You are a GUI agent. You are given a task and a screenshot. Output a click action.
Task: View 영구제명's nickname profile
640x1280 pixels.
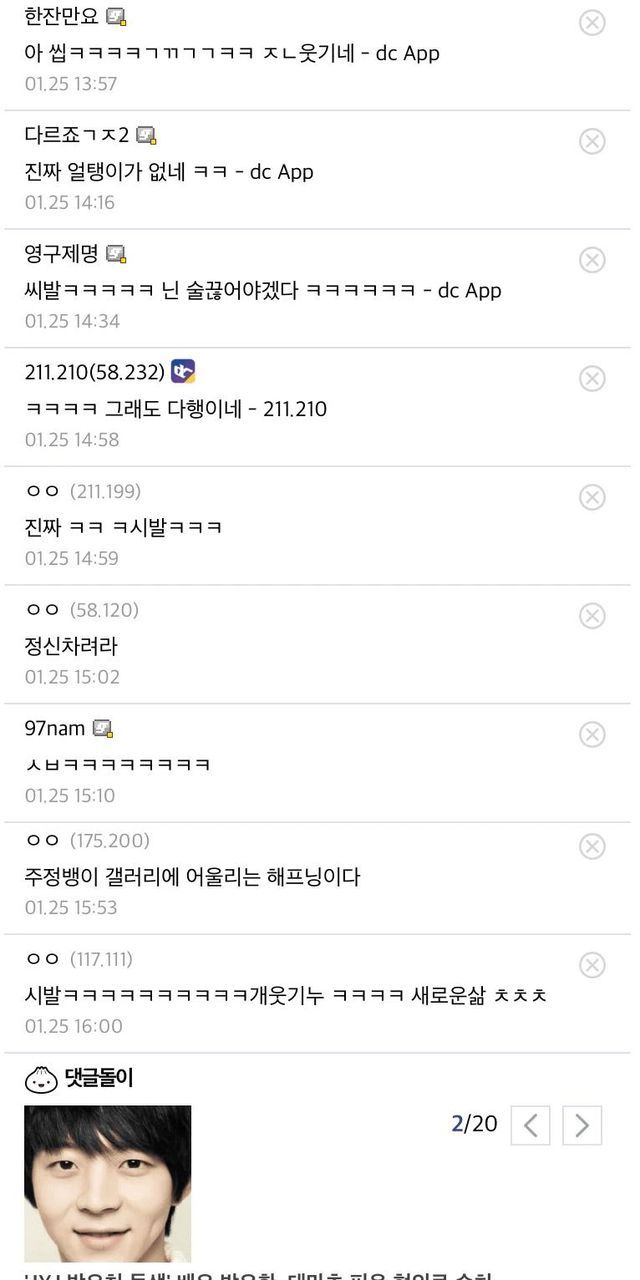[61, 254]
